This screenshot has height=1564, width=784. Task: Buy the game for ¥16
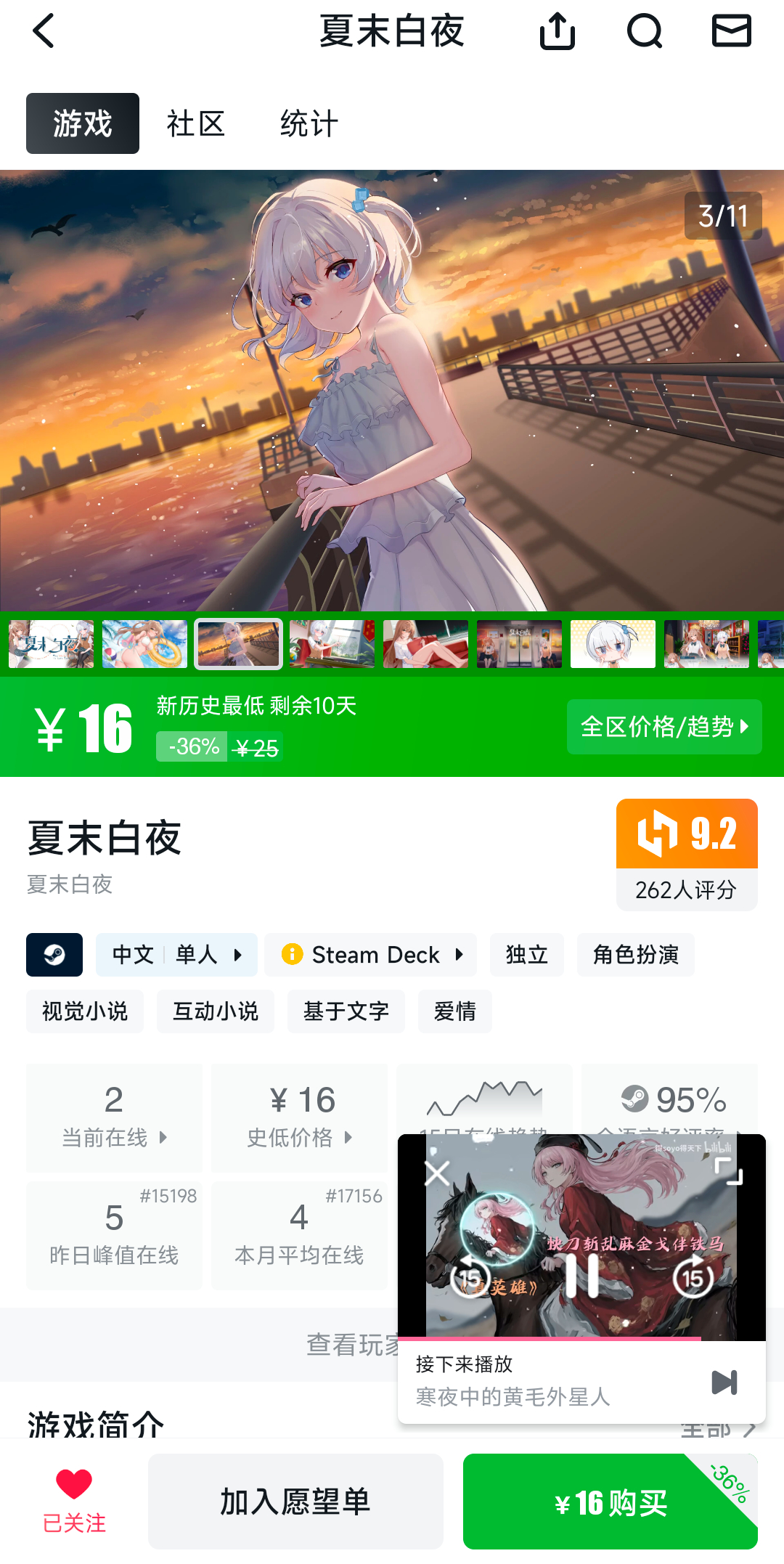pos(610,1502)
